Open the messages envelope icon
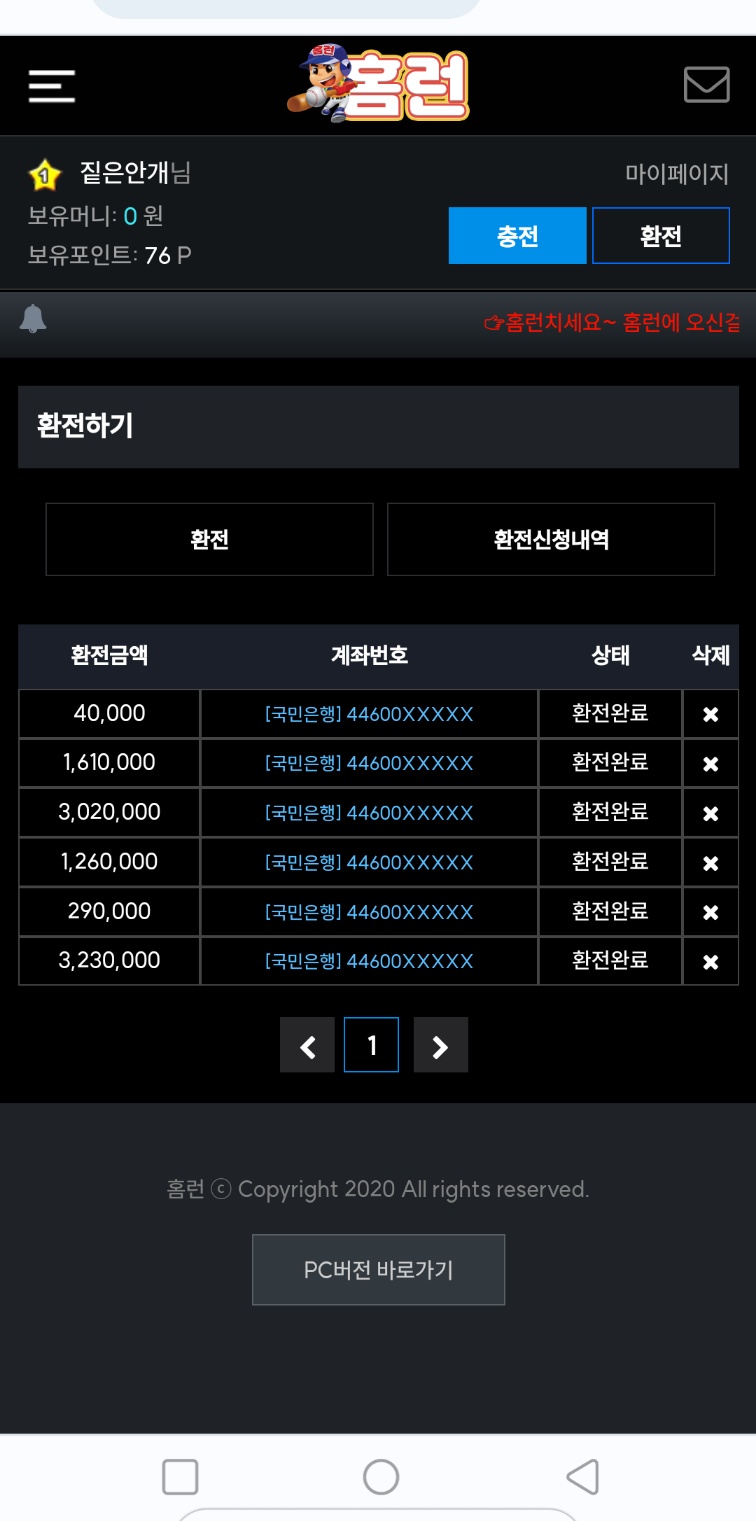The height and width of the screenshot is (1521, 756). tap(706, 85)
